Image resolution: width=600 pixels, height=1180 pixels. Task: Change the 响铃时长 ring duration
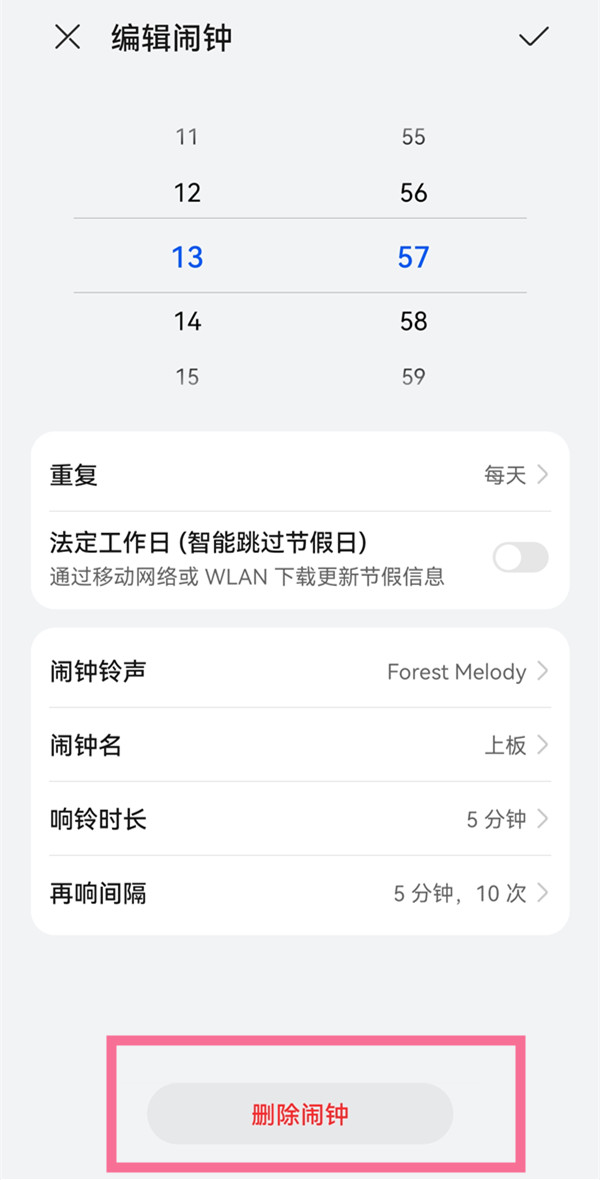(x=300, y=819)
